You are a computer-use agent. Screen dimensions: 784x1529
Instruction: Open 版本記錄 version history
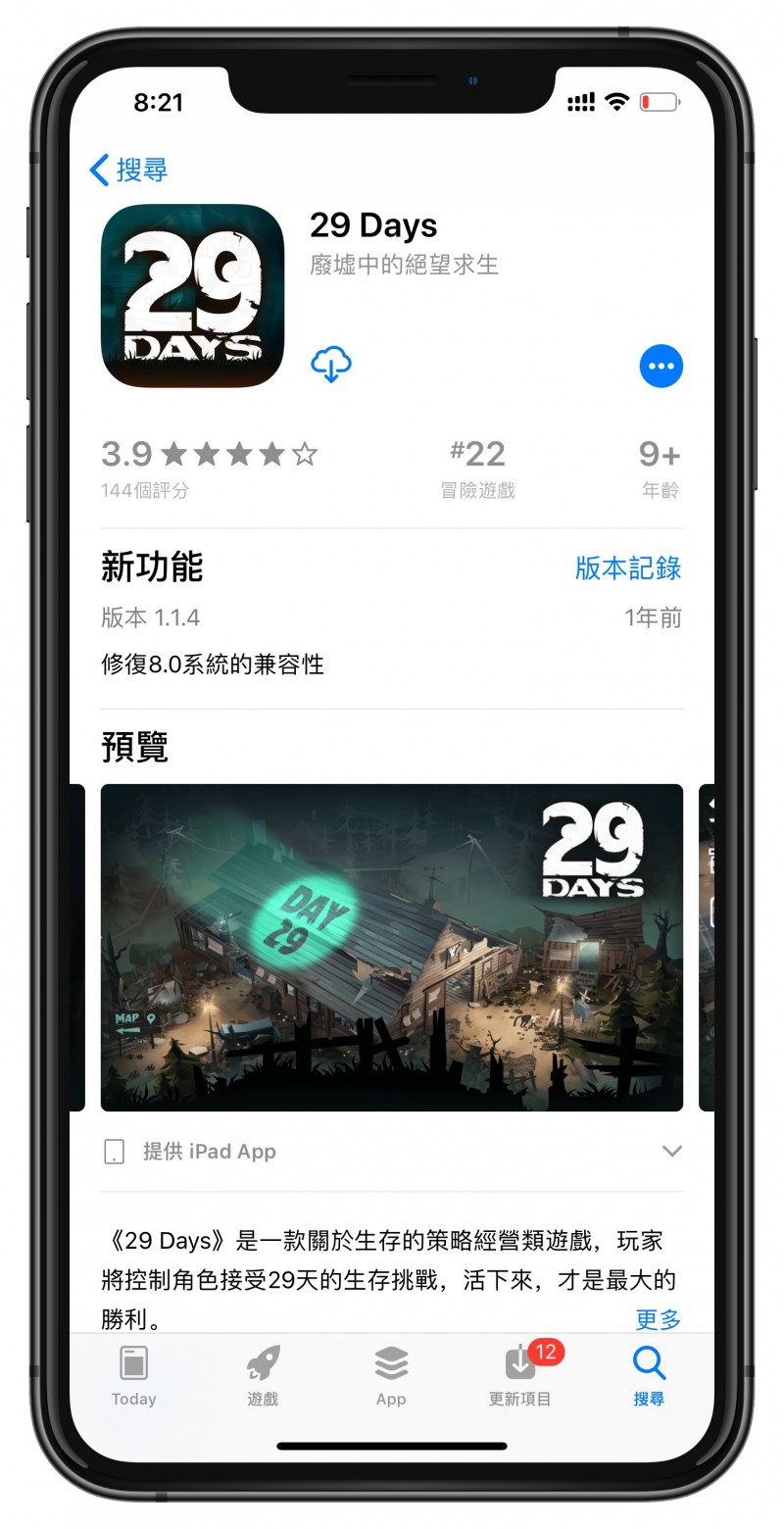[x=628, y=568]
